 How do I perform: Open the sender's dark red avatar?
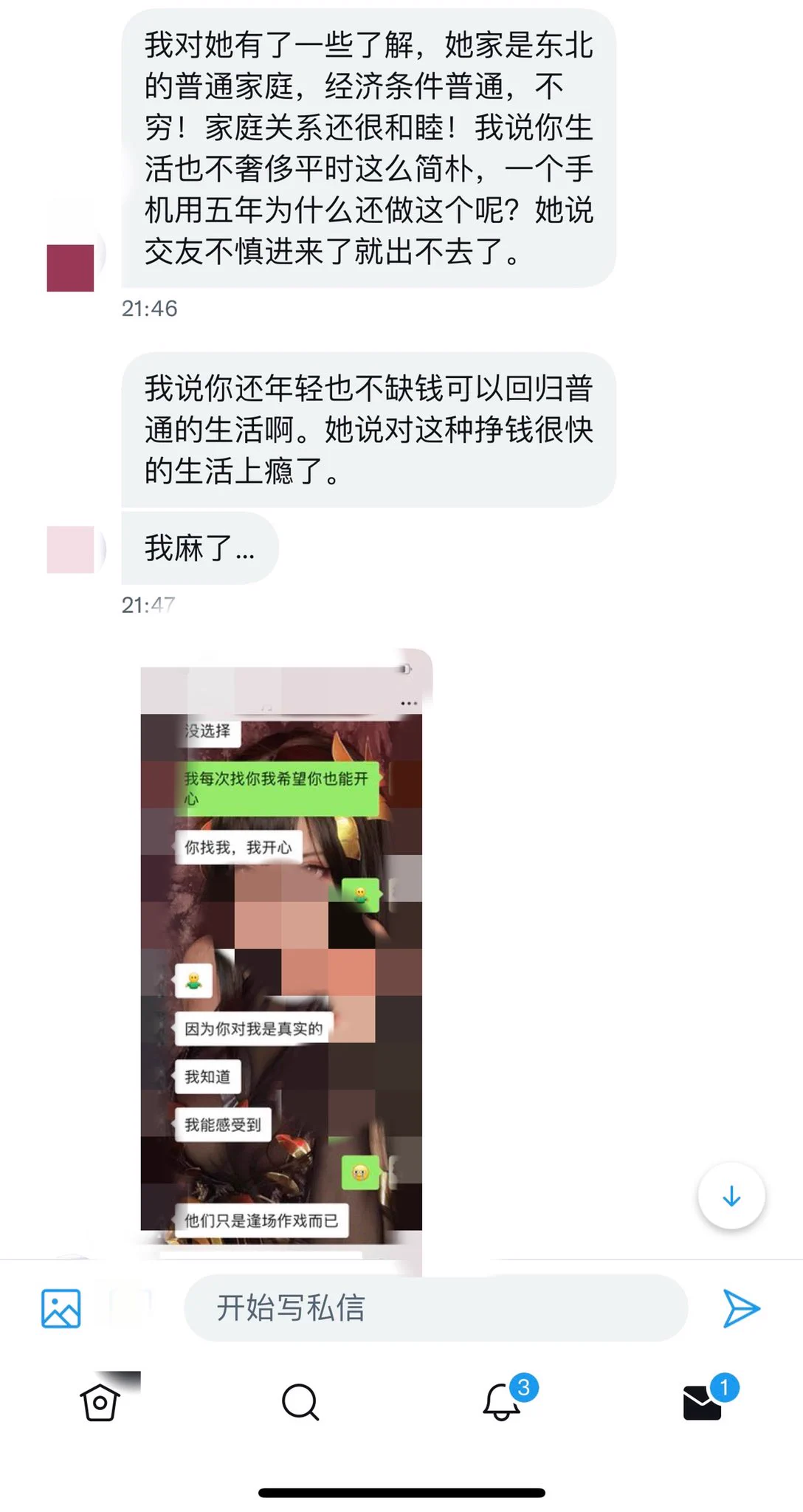click(x=70, y=268)
